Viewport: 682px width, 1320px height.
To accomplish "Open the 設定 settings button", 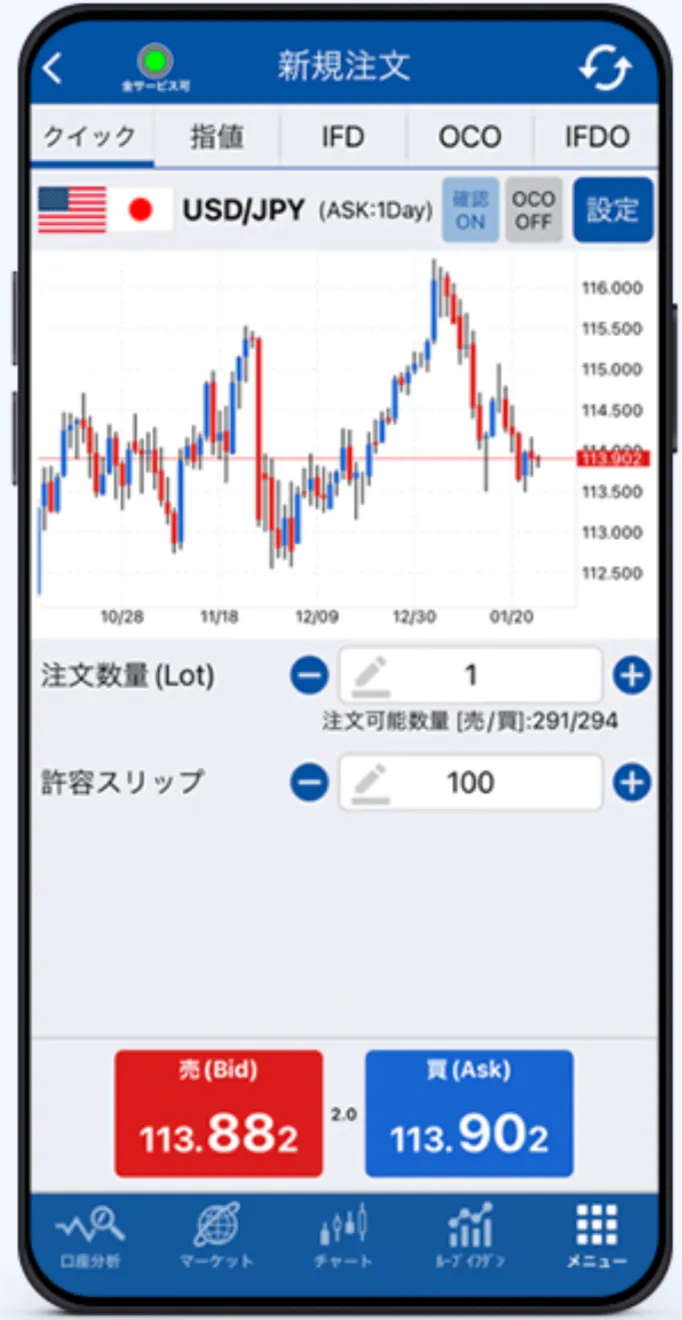I will click(x=612, y=210).
